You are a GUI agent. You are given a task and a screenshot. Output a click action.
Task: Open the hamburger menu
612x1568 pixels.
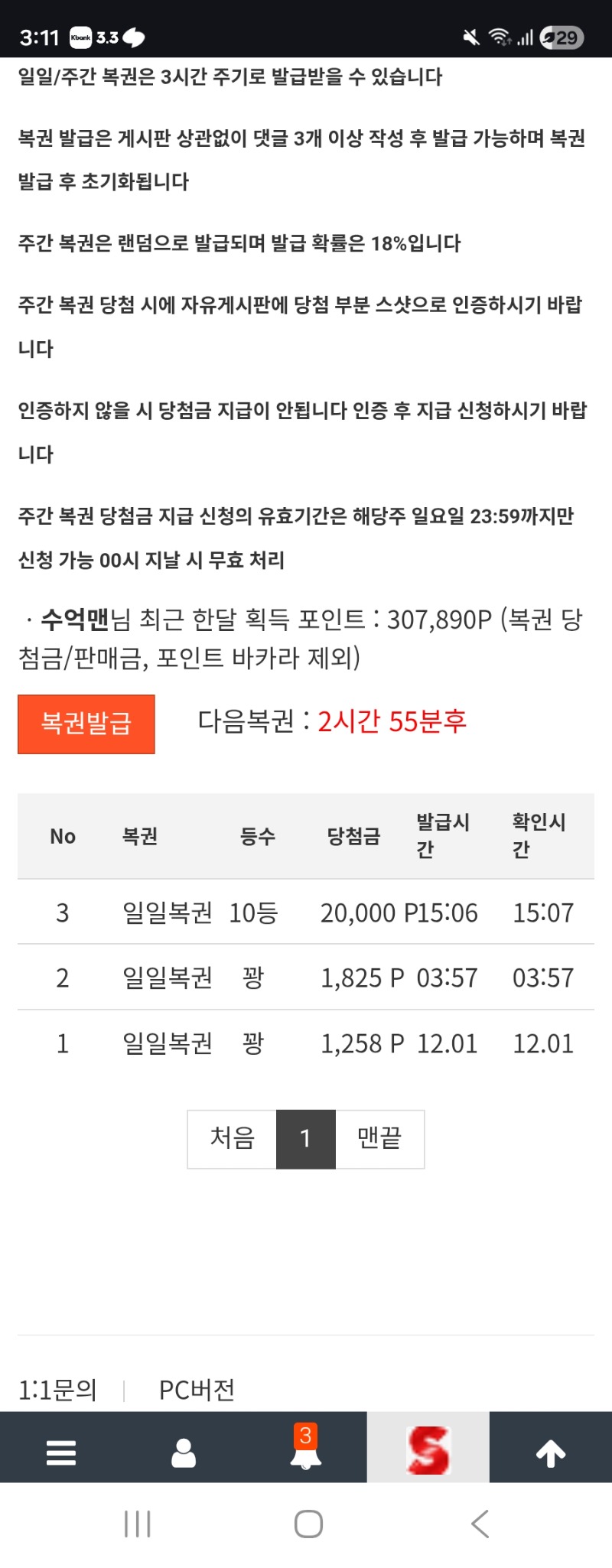click(61, 1452)
